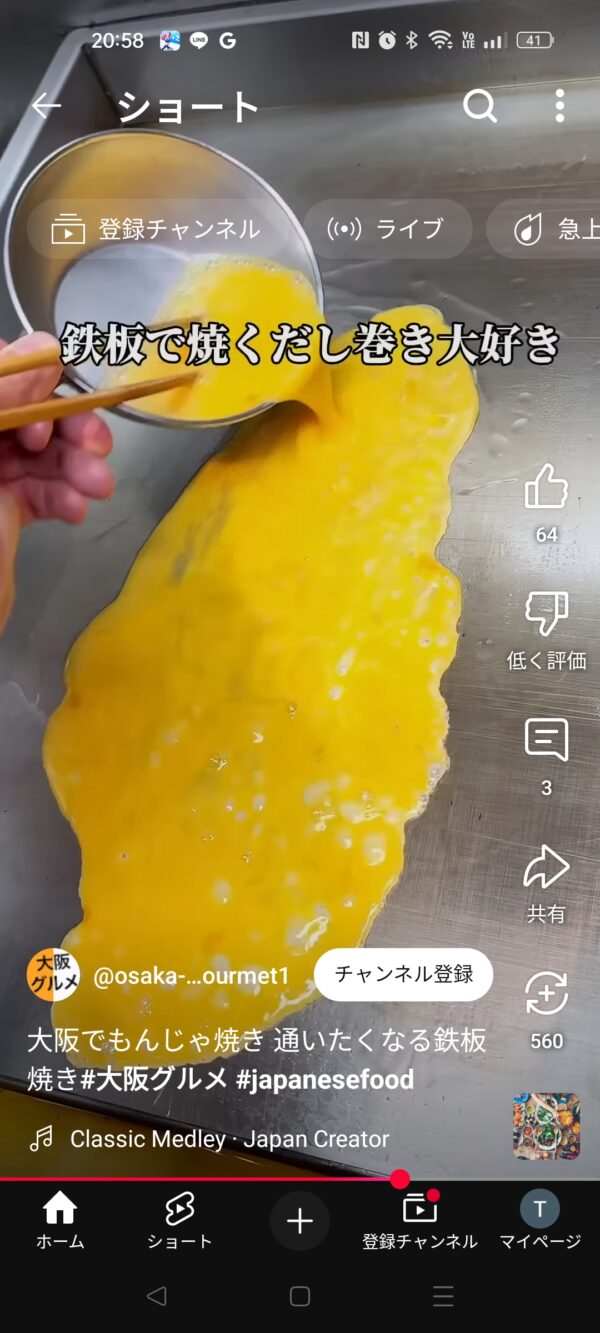Viewport: 600px width, 1333px height.
Task: Subscribe with the チャンネル登録 button
Action: point(403,974)
